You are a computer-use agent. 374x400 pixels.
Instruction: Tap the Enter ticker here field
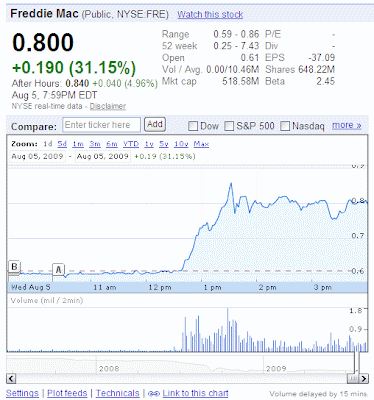(x=101, y=125)
